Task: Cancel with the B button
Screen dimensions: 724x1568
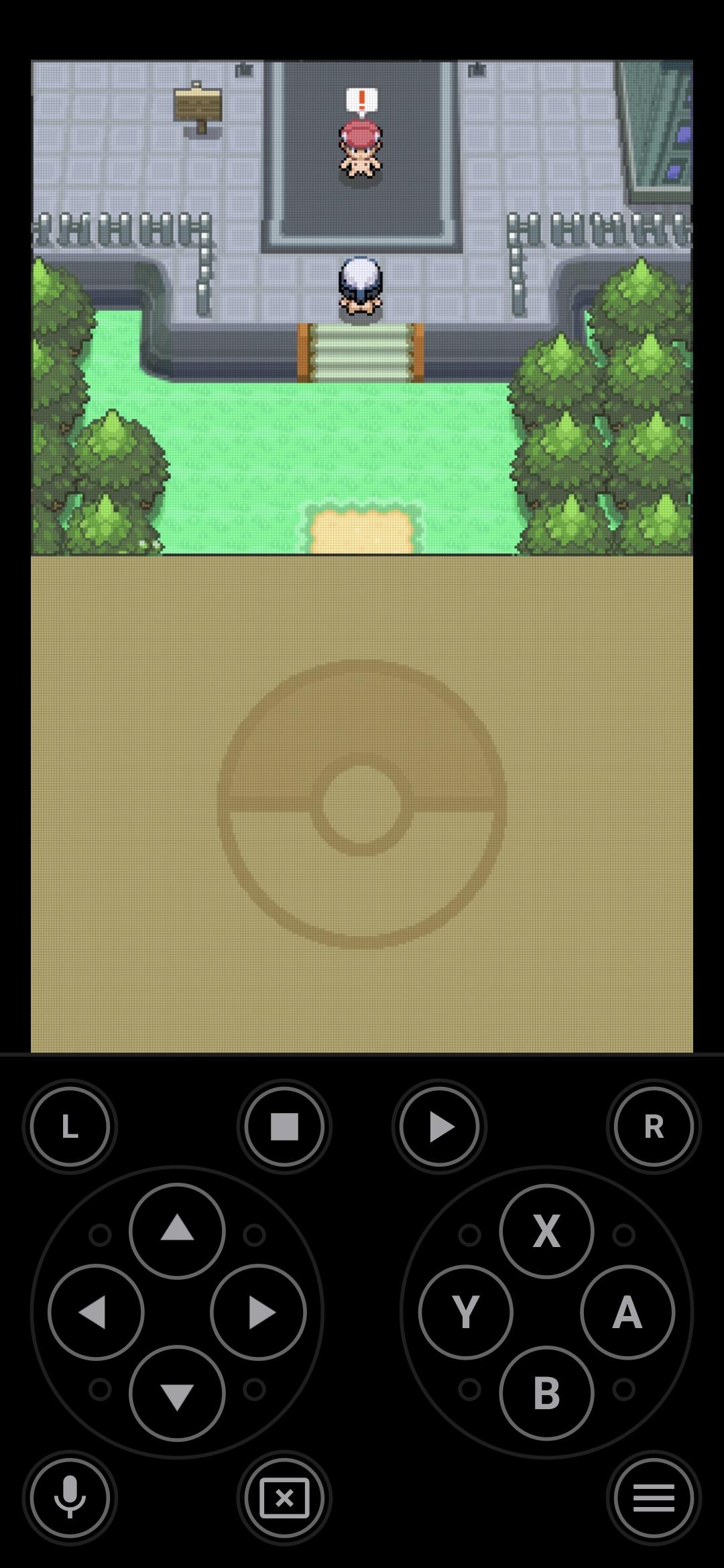Action: pos(546,1392)
